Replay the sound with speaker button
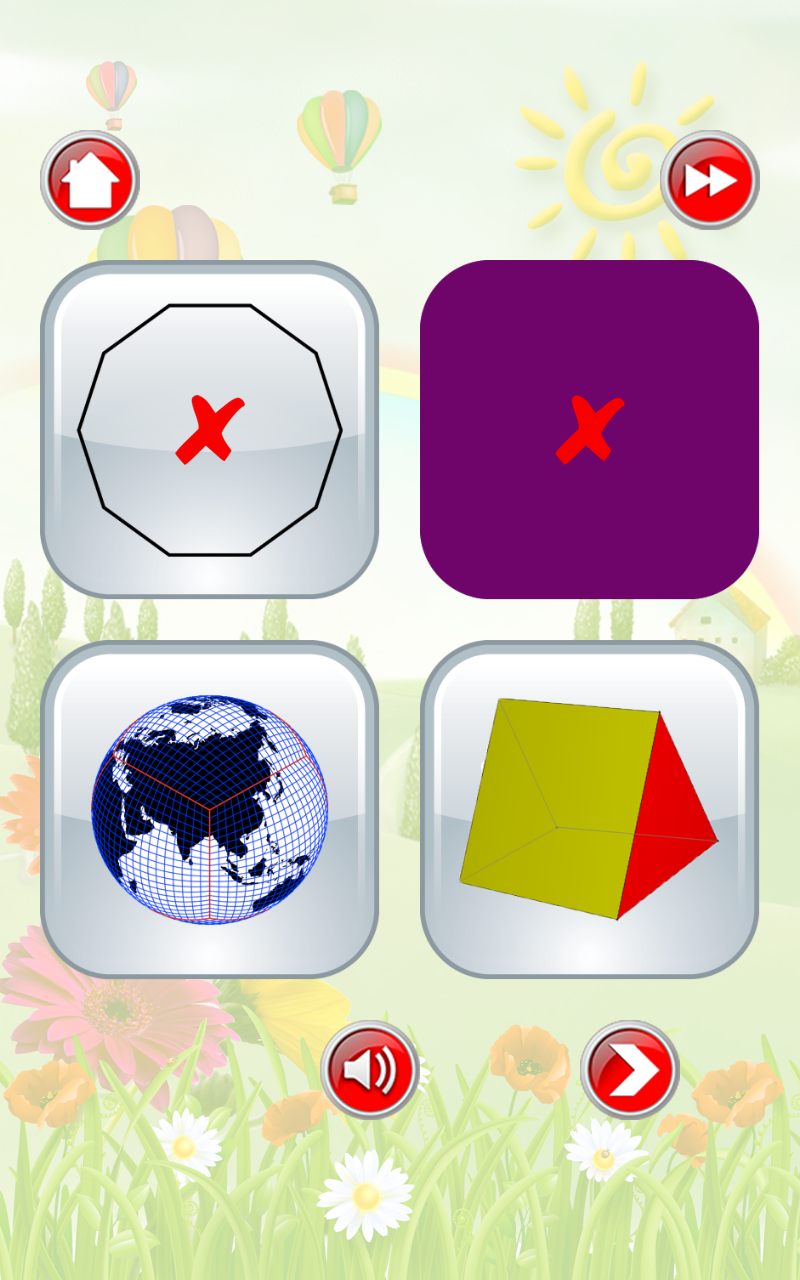Screen dimensions: 800x1280 click(370, 1070)
